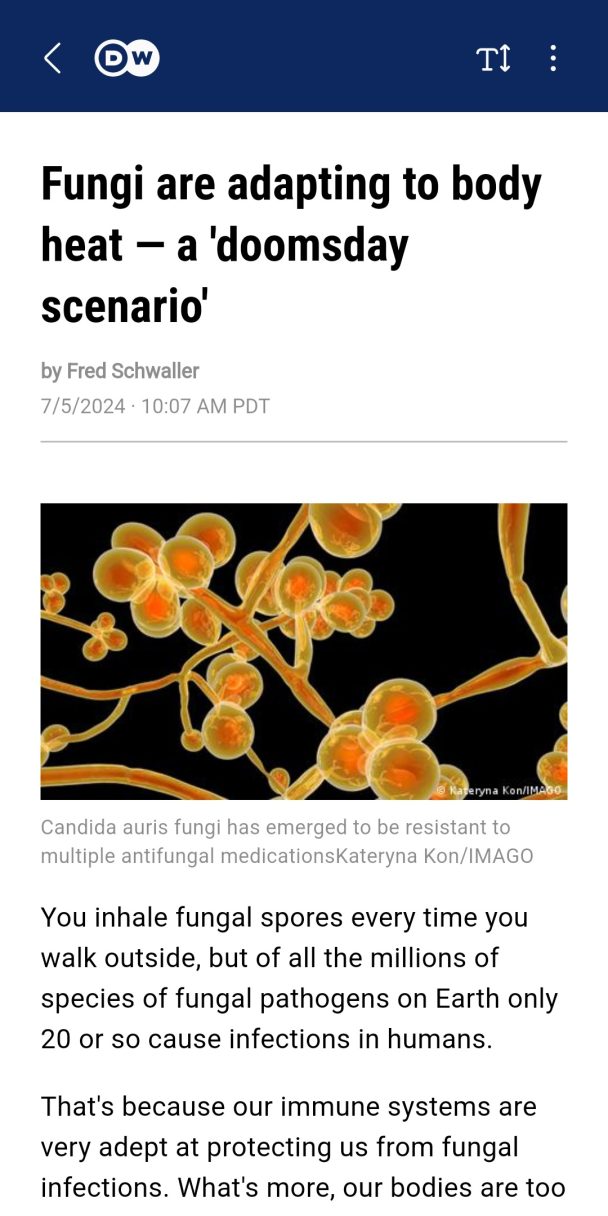The image size is (608, 1216).
Task: Go back using the header arrow
Action: [x=52, y=58]
